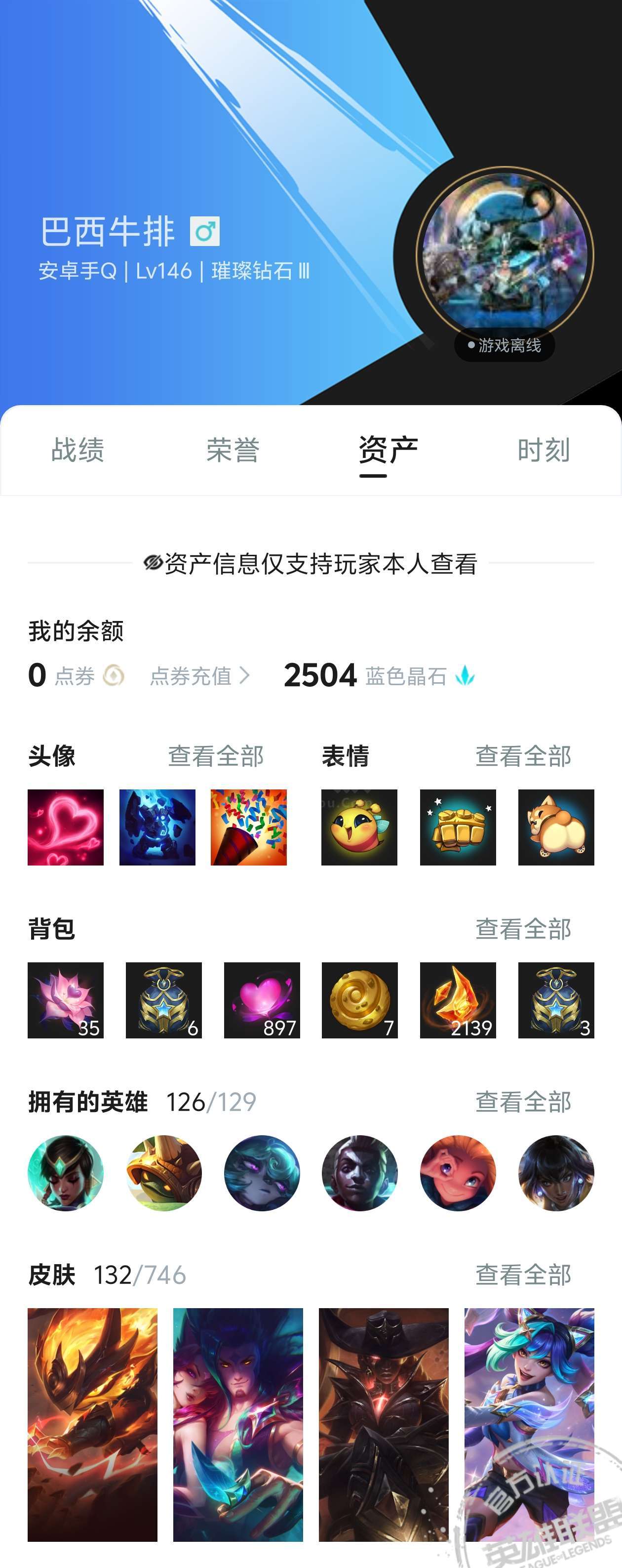Open the lotus backpack item with 35
The width and height of the screenshot is (622, 1568).
coord(66,1000)
